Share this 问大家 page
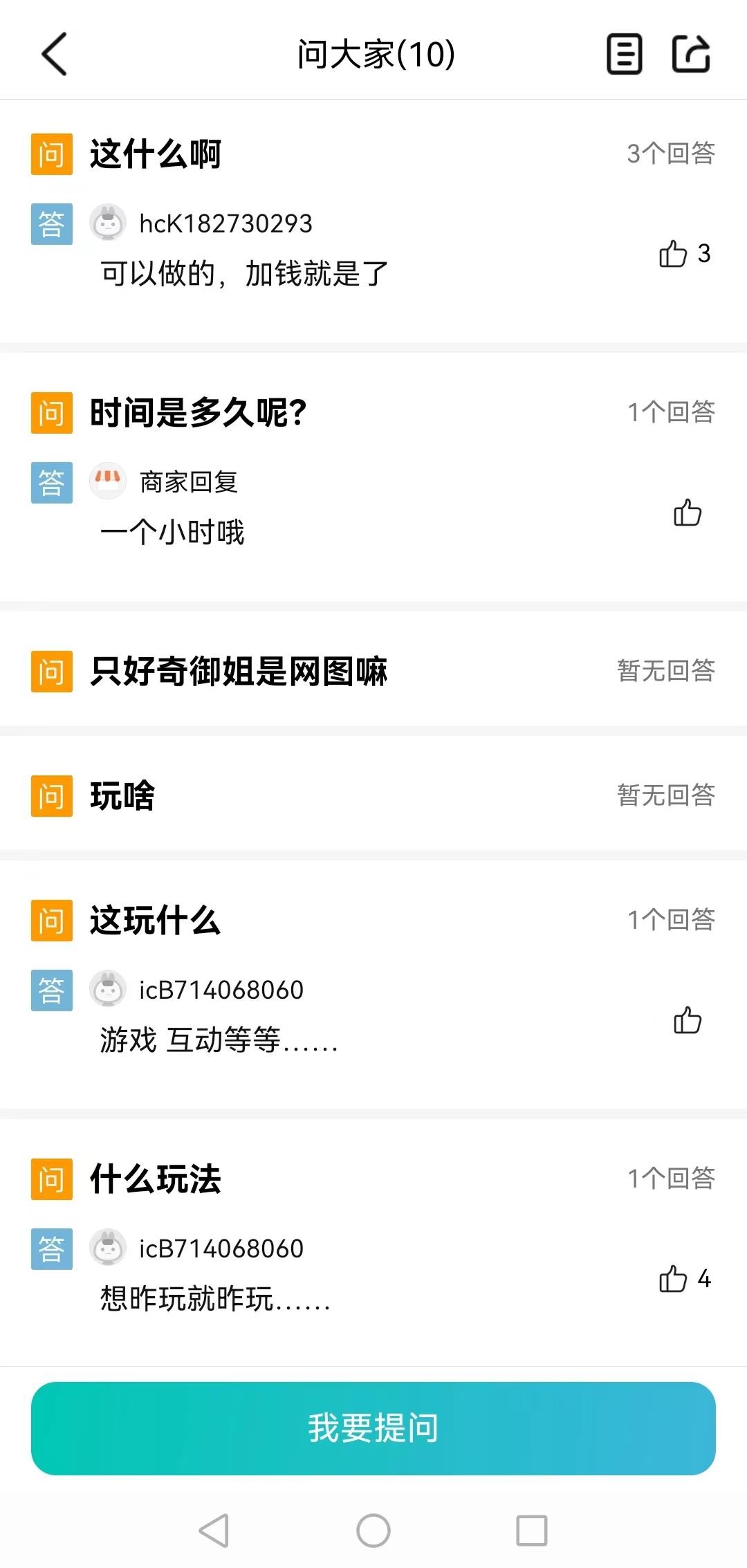This screenshot has width=747, height=1568. pyautogui.click(x=691, y=54)
